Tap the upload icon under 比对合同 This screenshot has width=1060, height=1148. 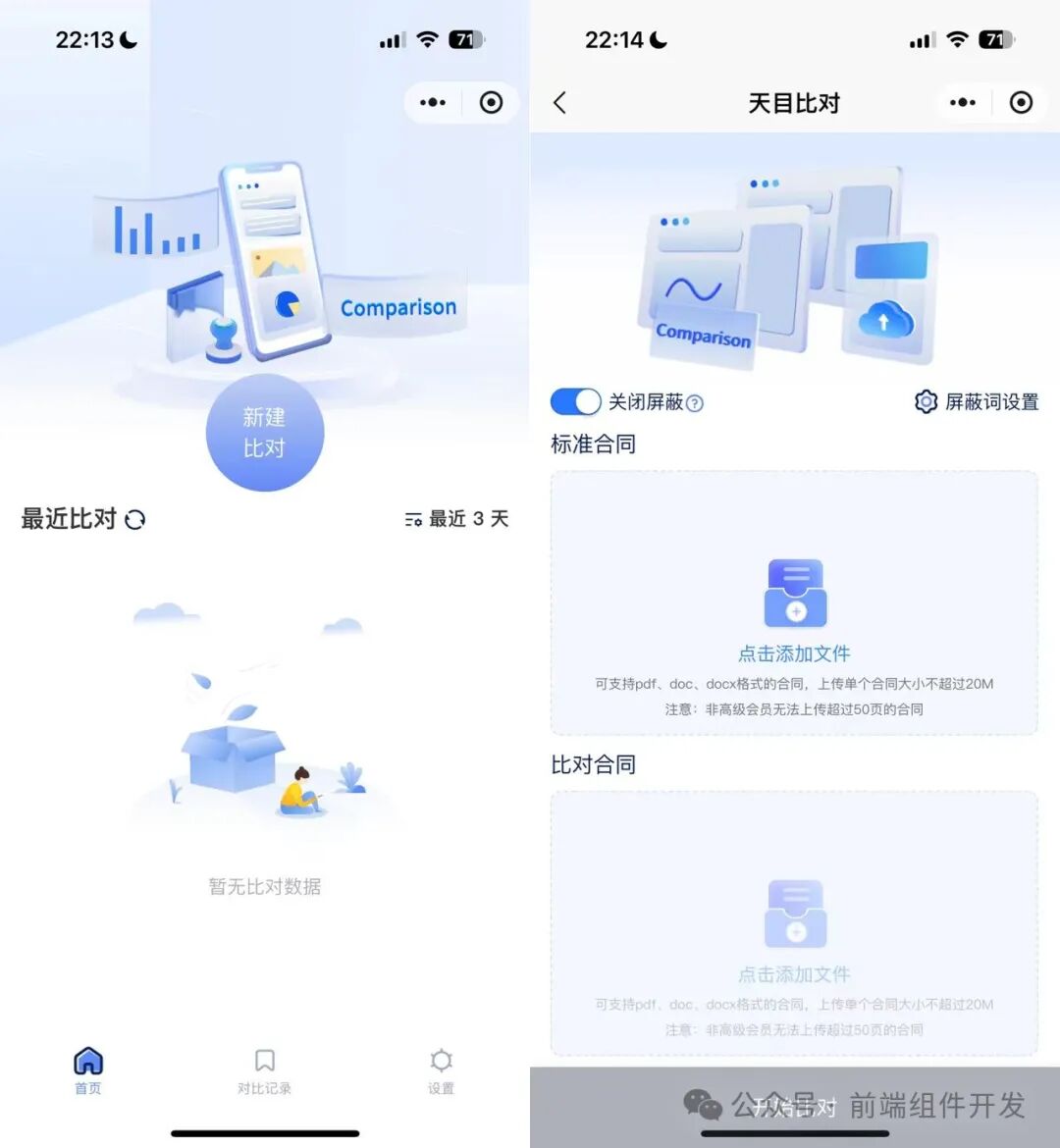794,913
